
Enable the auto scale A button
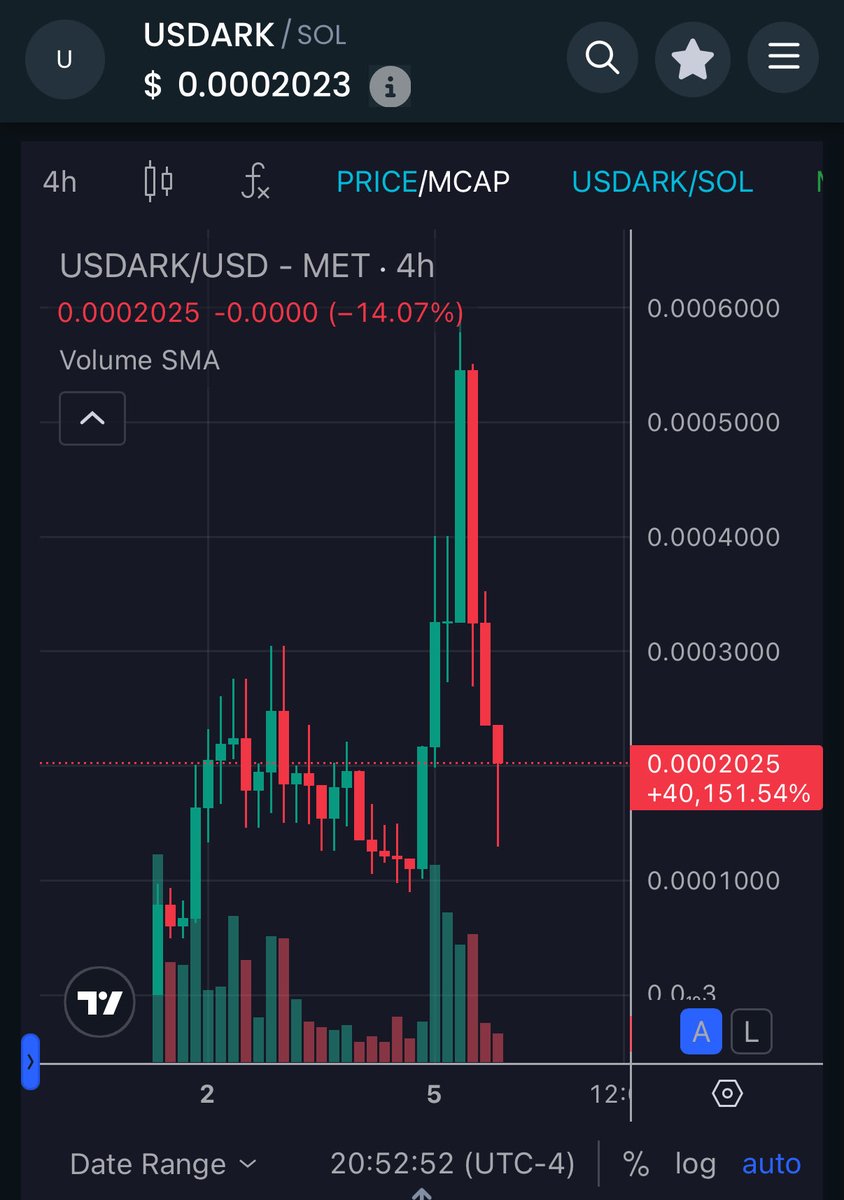point(701,1032)
